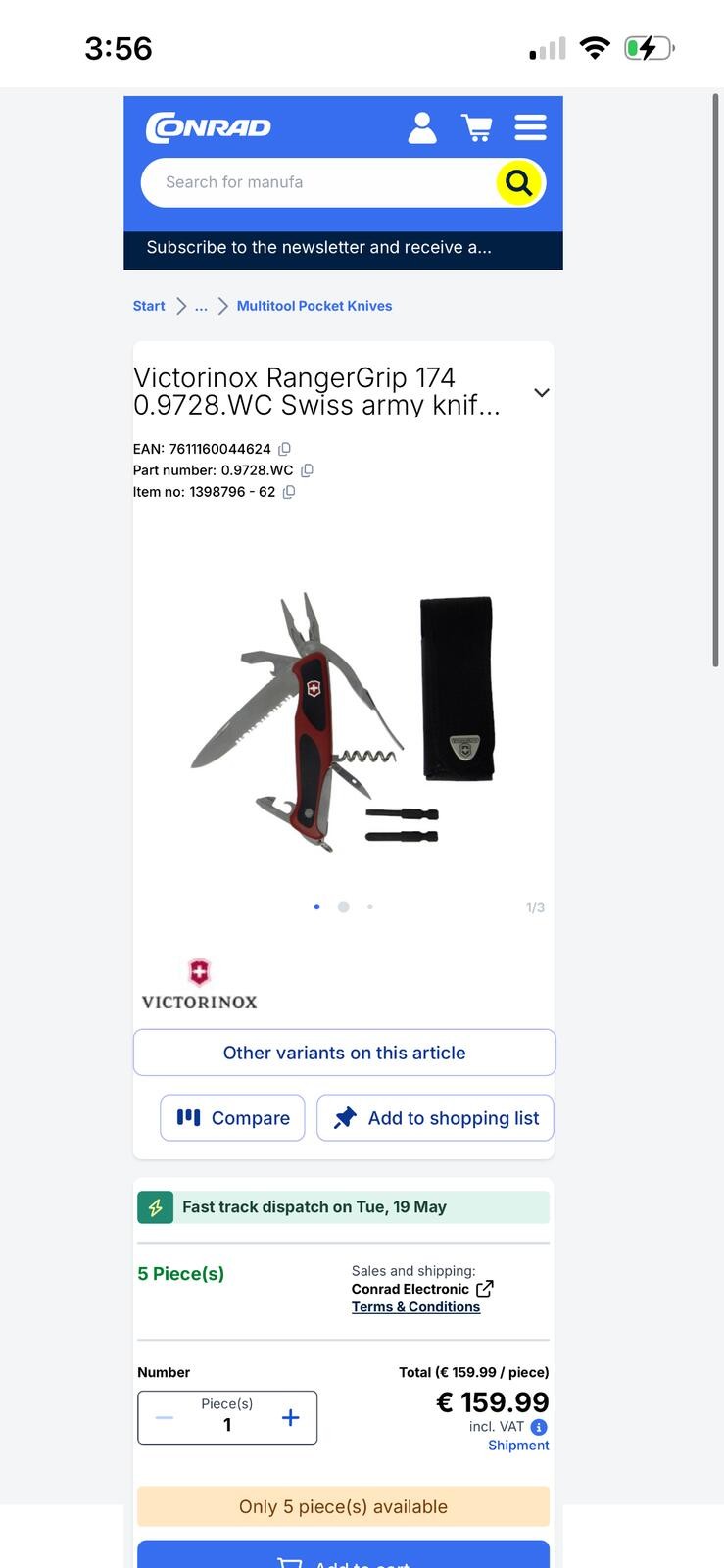
Task: Go to the Start breadcrumb
Action: click(x=149, y=306)
